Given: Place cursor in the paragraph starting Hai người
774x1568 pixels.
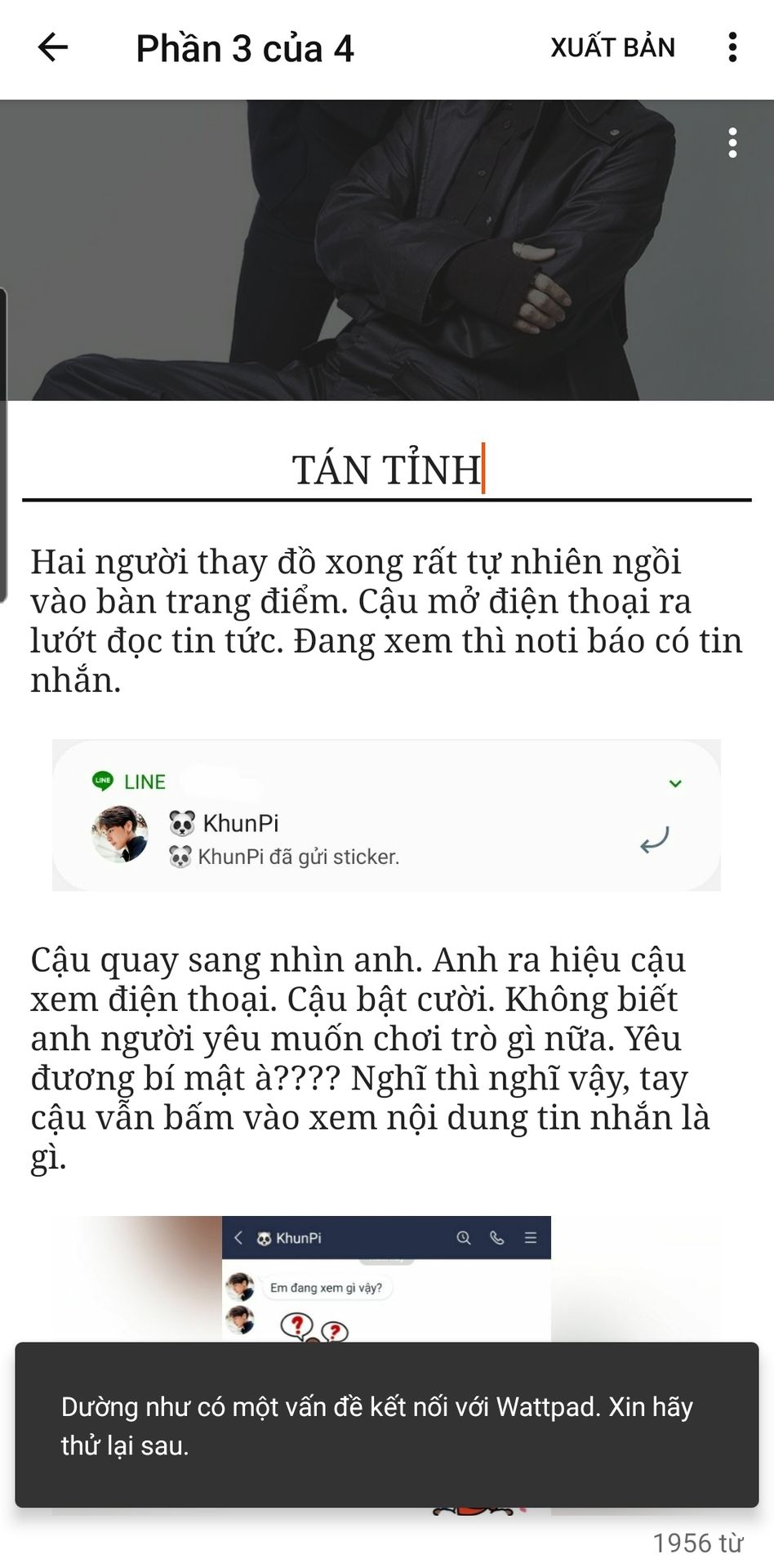Looking at the screenshot, I should tap(385, 621).
